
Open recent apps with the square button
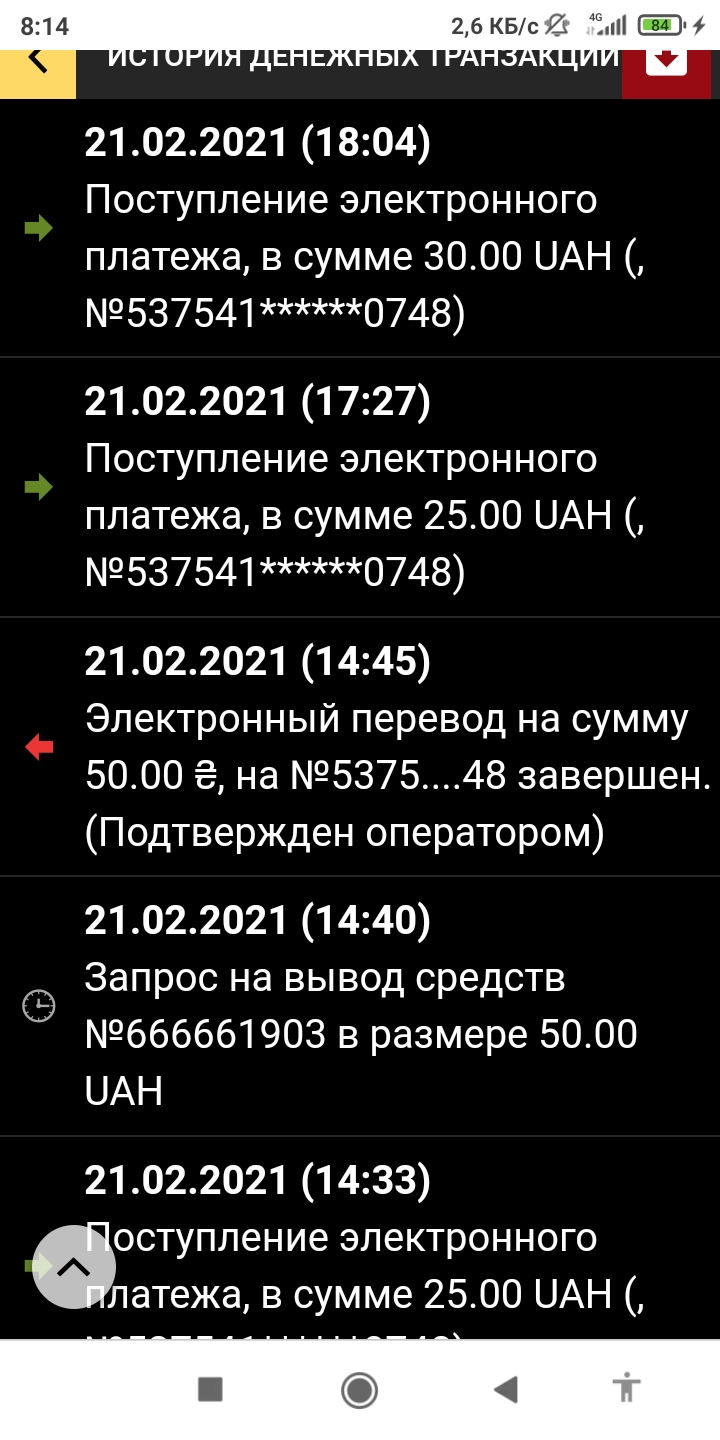tap(210, 1389)
